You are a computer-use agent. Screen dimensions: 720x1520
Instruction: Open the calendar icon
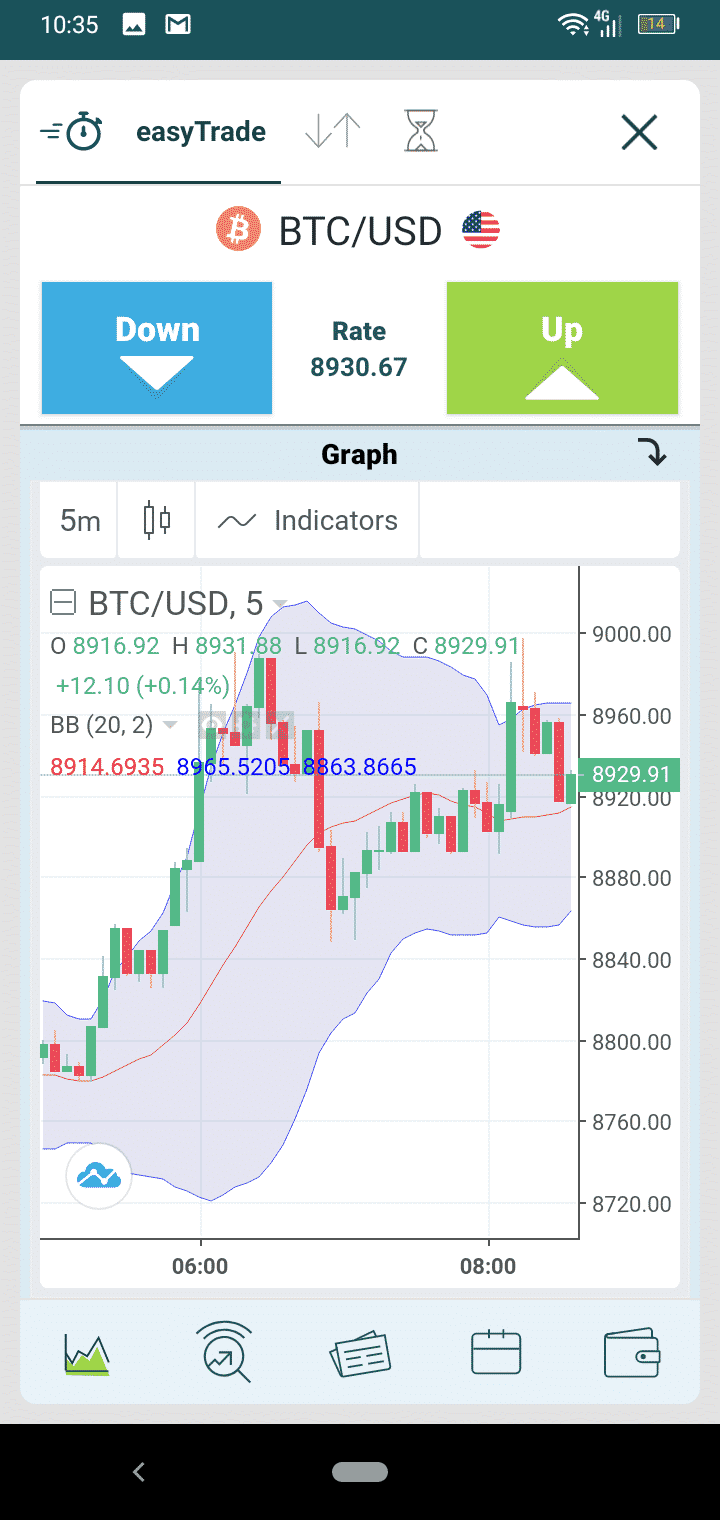[496, 1352]
